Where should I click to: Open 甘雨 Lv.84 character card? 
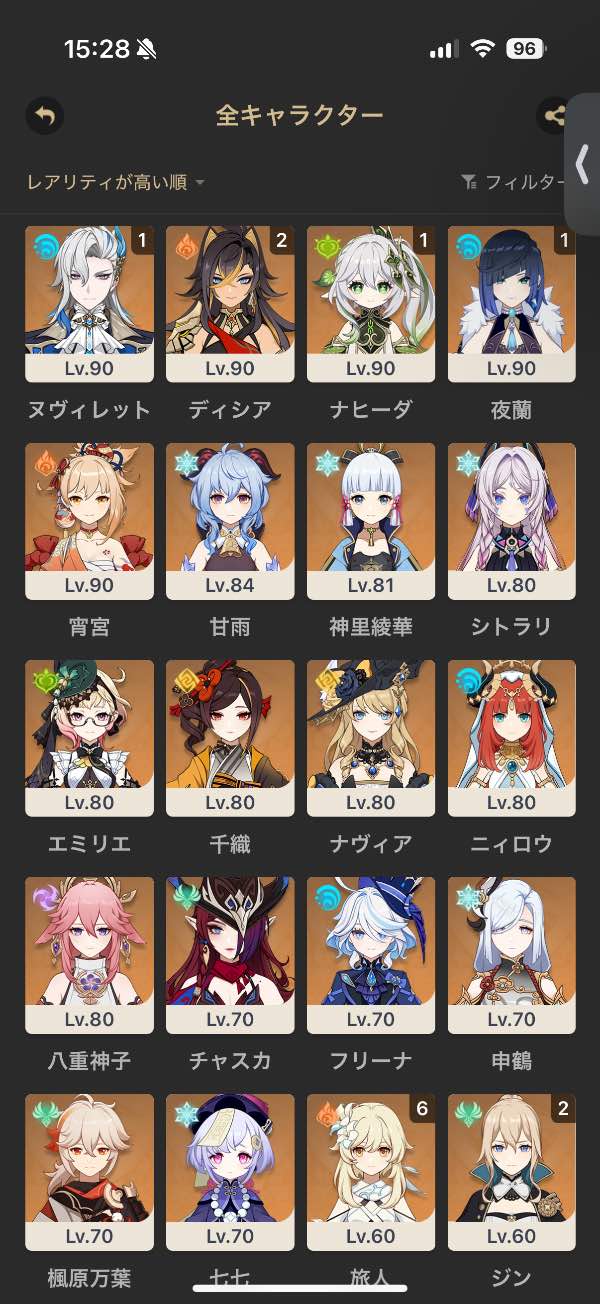230,520
